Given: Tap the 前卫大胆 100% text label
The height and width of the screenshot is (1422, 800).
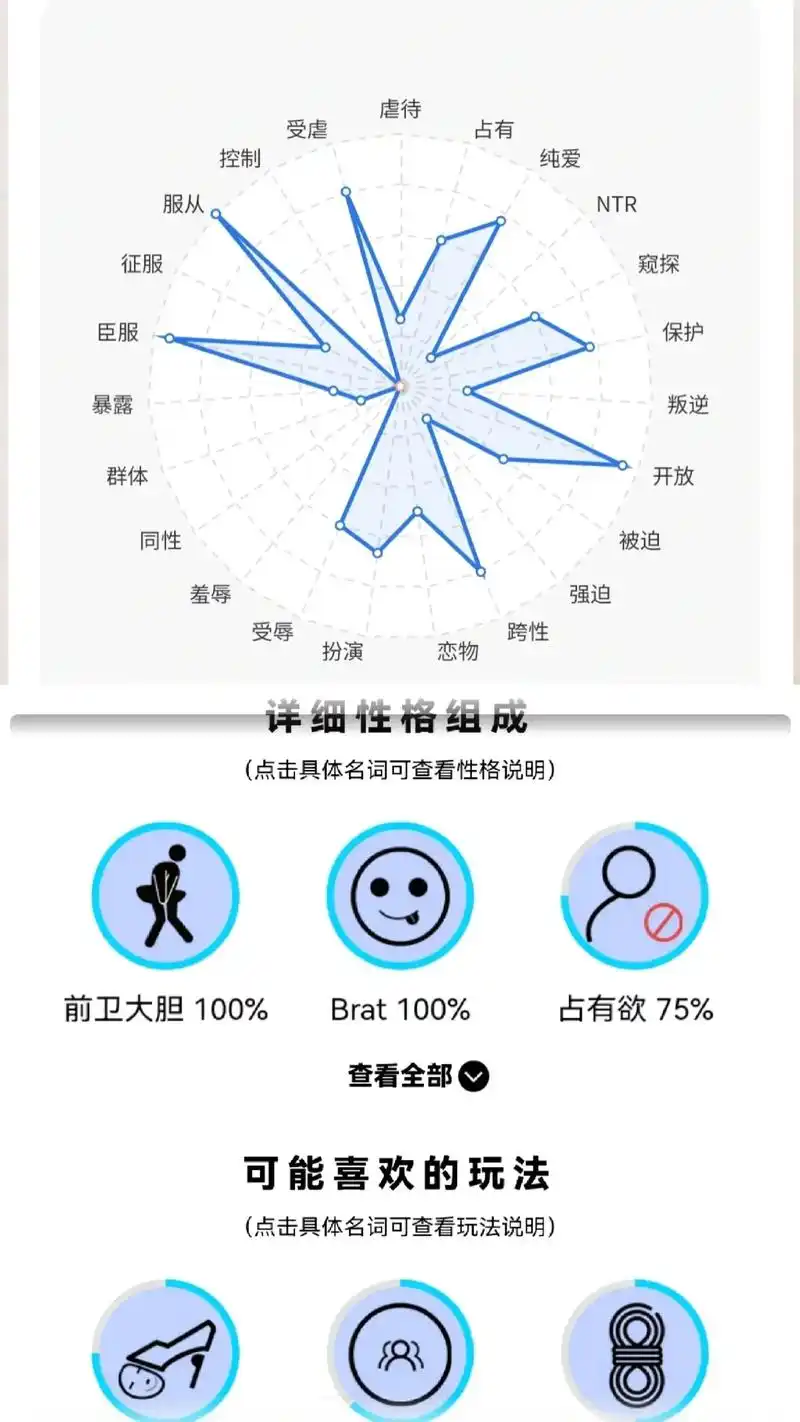Looking at the screenshot, I should [x=166, y=1010].
